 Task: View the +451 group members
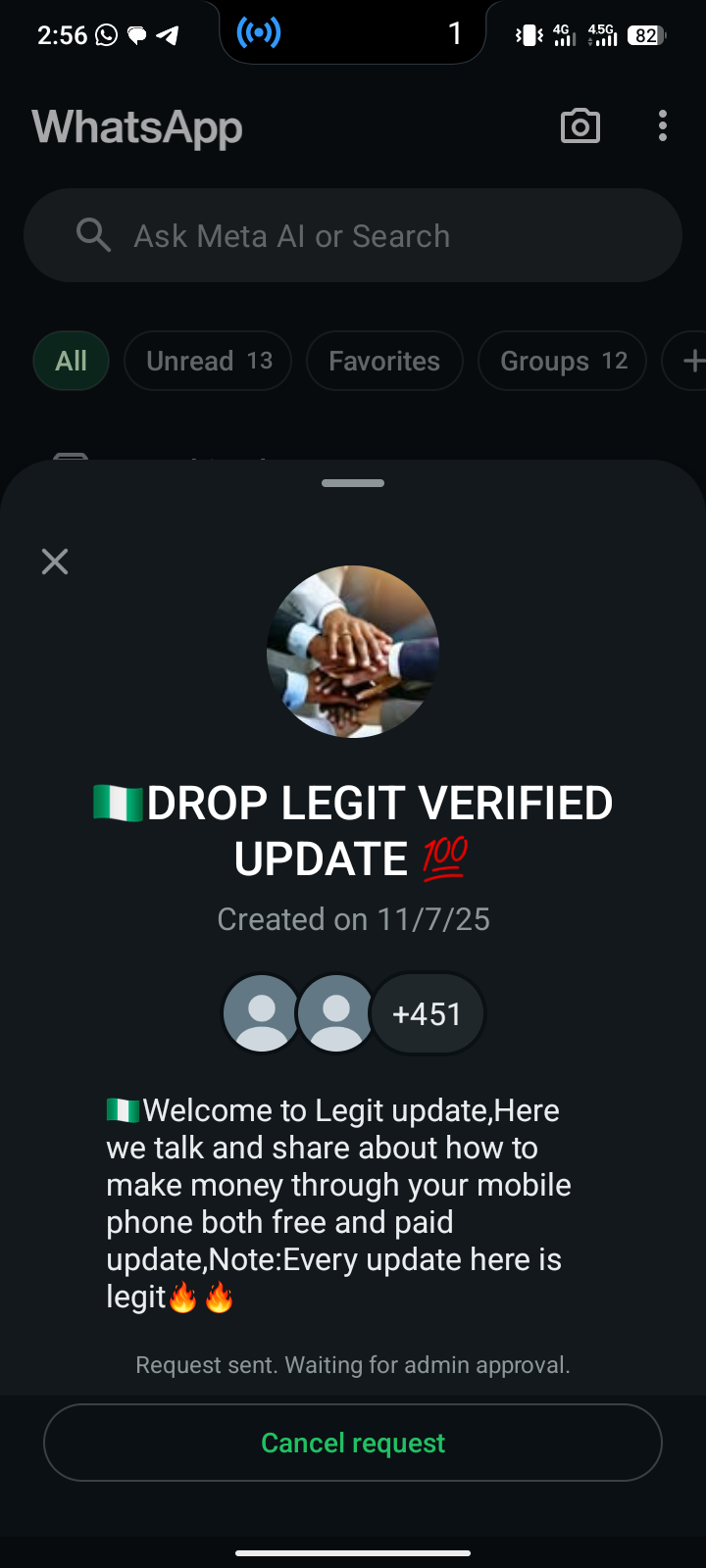click(x=427, y=1013)
